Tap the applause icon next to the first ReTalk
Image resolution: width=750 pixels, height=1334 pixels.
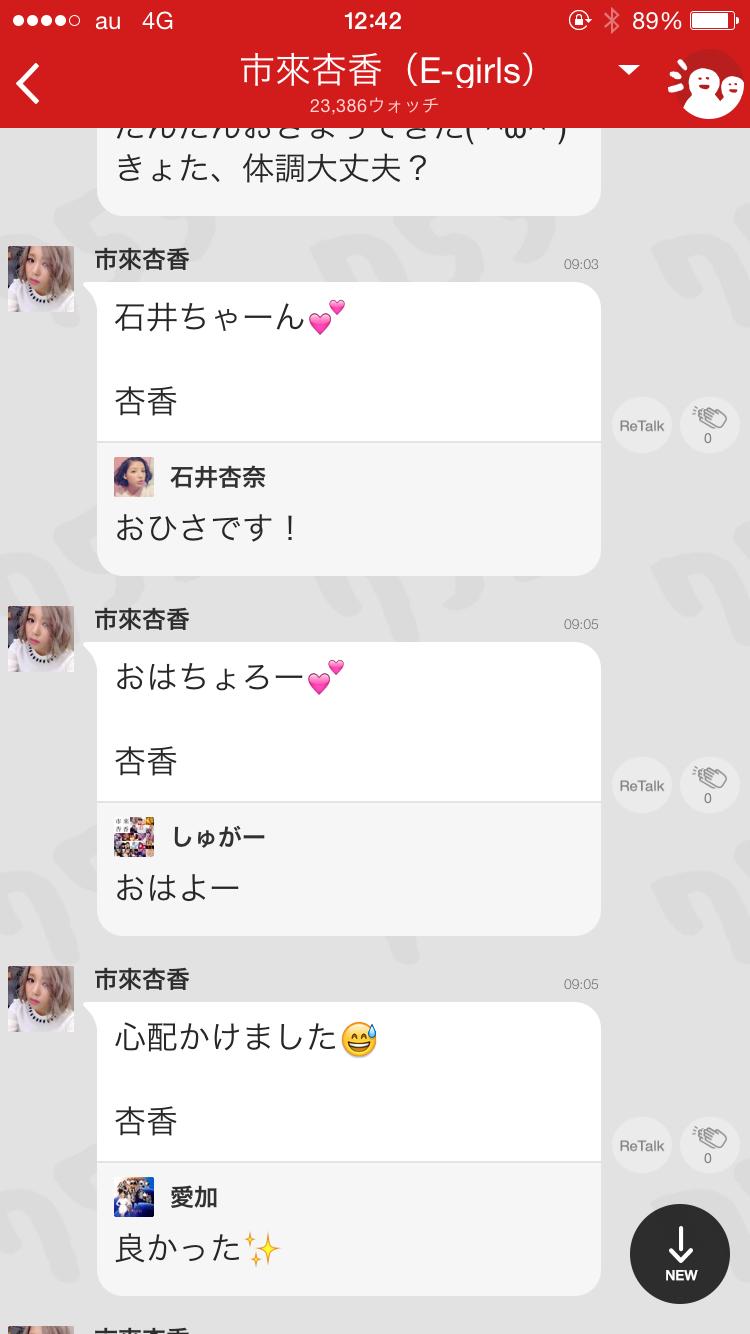pos(709,425)
